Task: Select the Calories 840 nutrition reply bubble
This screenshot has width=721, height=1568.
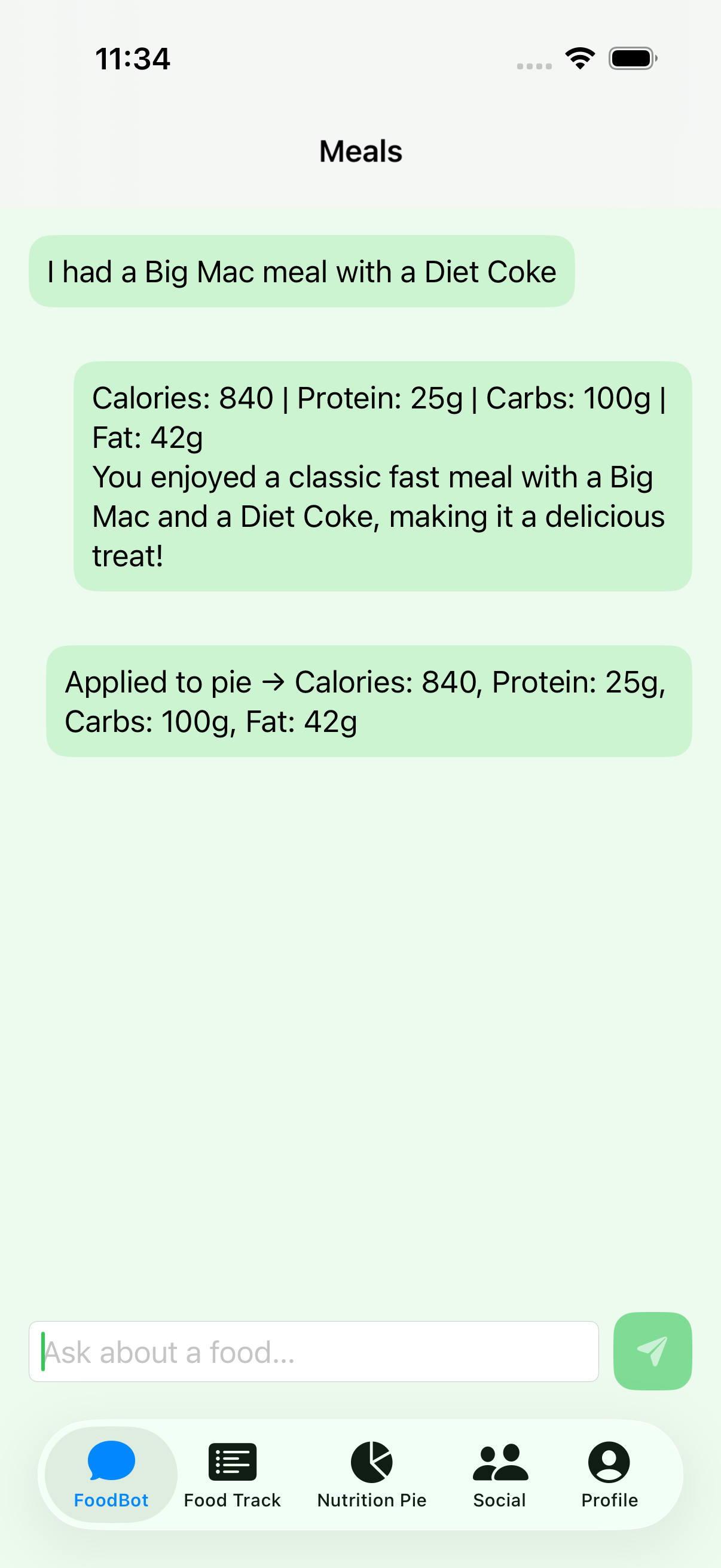Action: coord(383,477)
